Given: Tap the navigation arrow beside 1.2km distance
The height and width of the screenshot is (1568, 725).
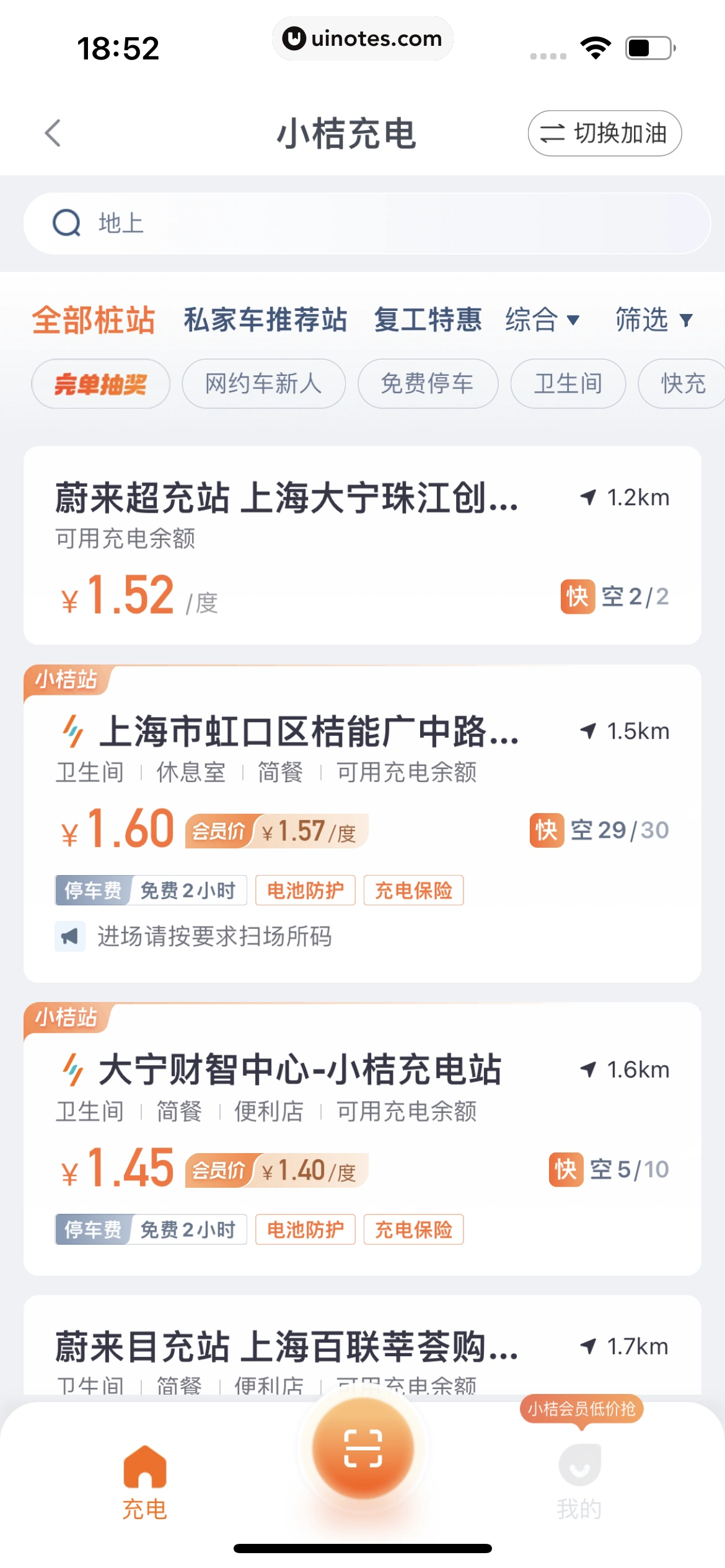Looking at the screenshot, I should 588,497.
